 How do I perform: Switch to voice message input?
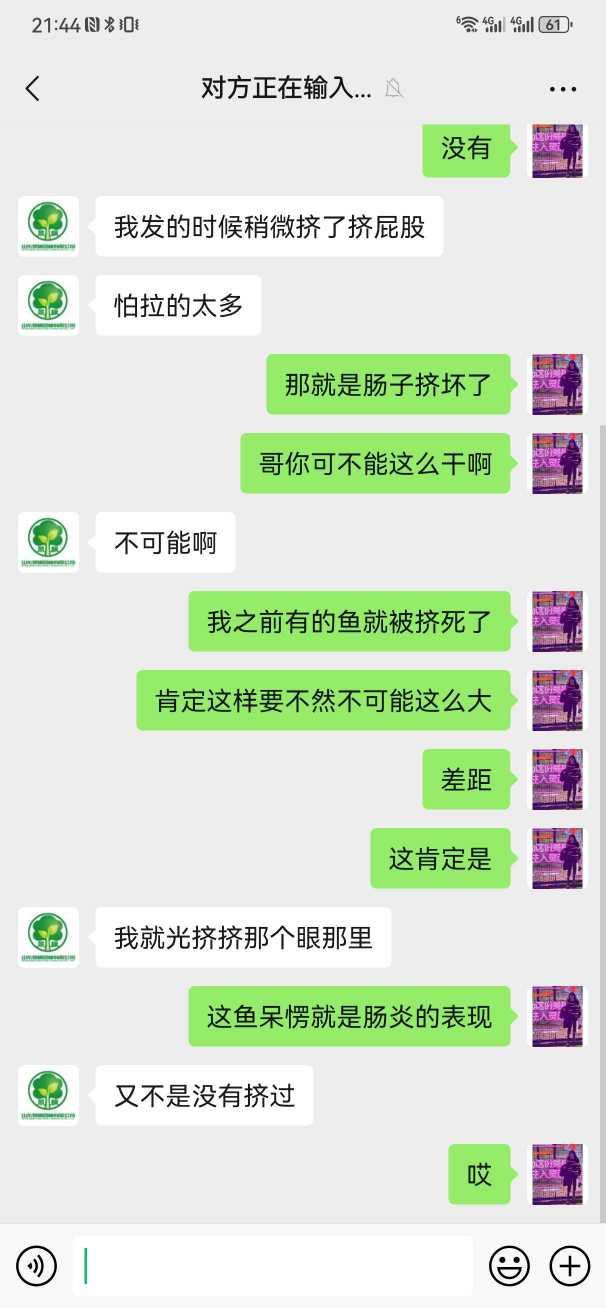pyautogui.click(x=36, y=1266)
